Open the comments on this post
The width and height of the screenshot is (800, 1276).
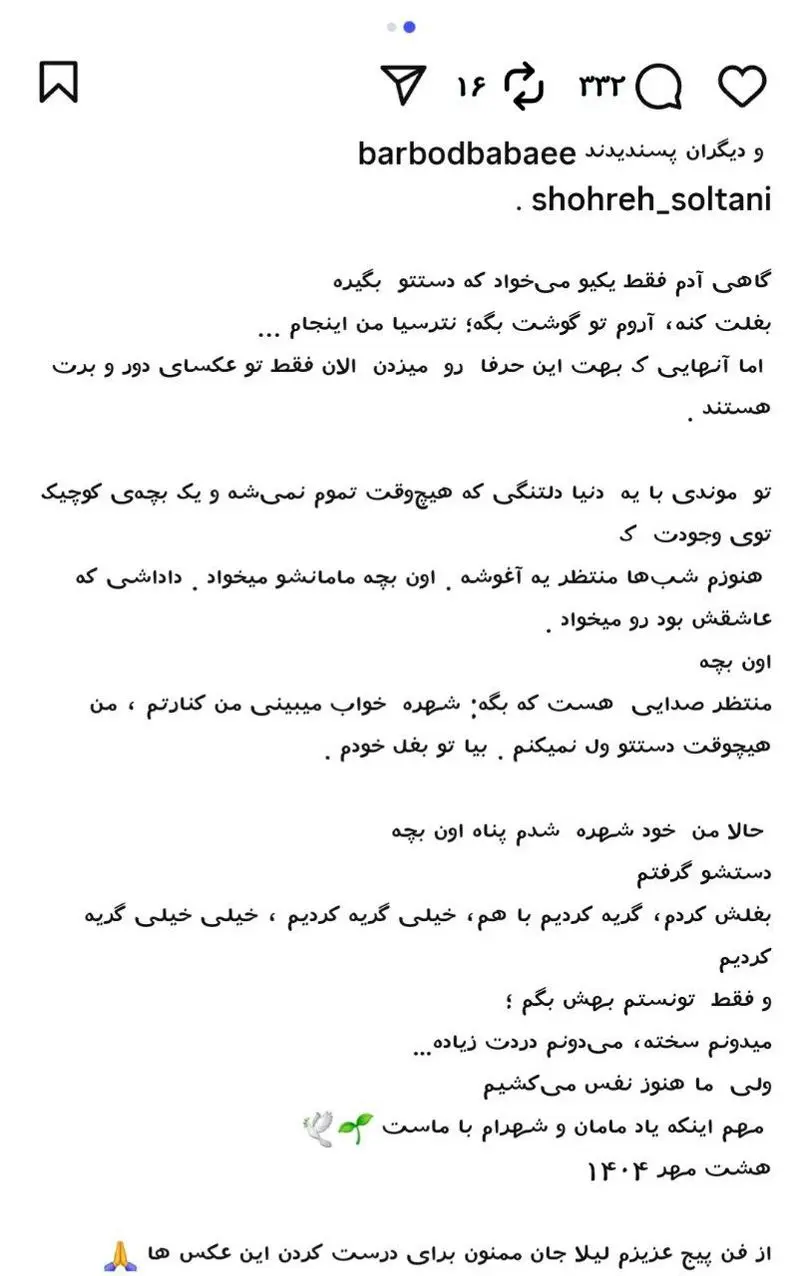pos(659,87)
